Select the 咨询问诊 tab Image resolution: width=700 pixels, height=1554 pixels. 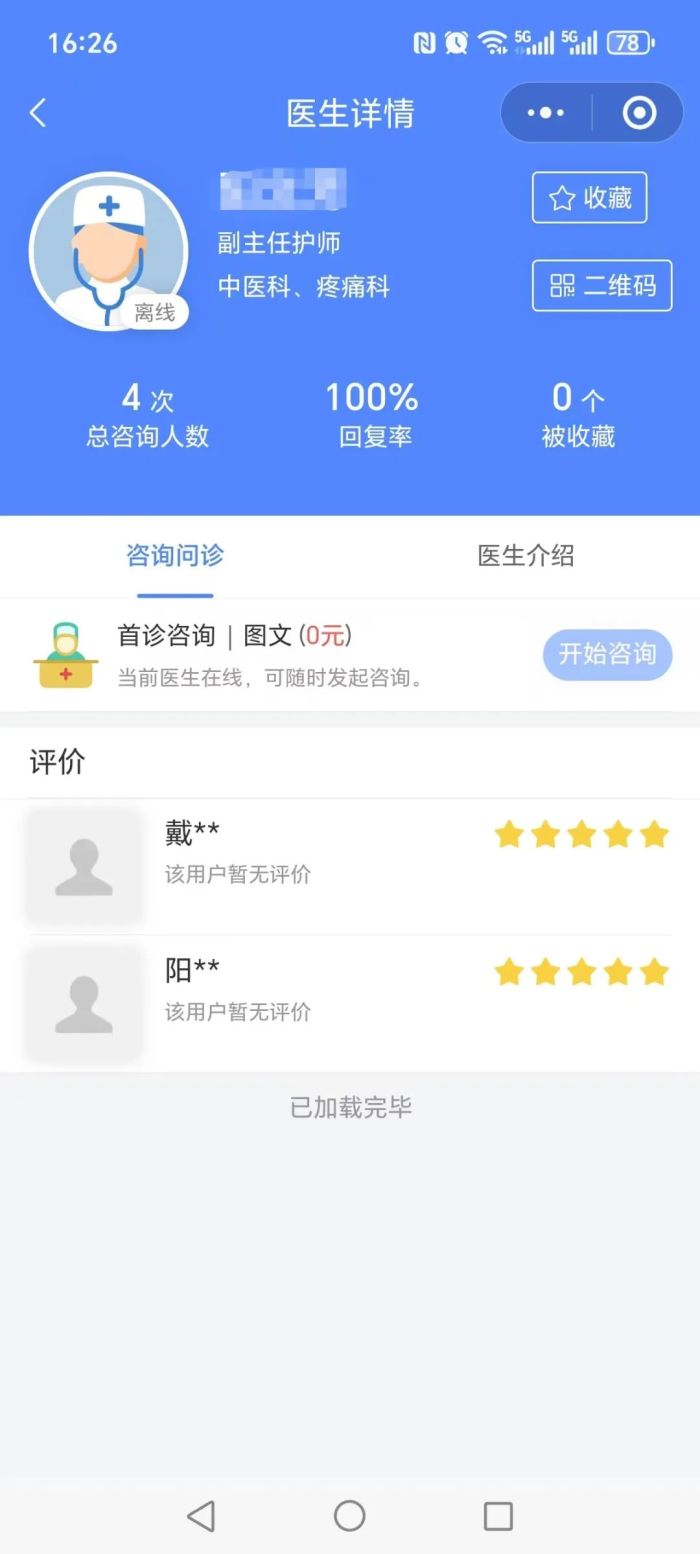[x=175, y=556]
